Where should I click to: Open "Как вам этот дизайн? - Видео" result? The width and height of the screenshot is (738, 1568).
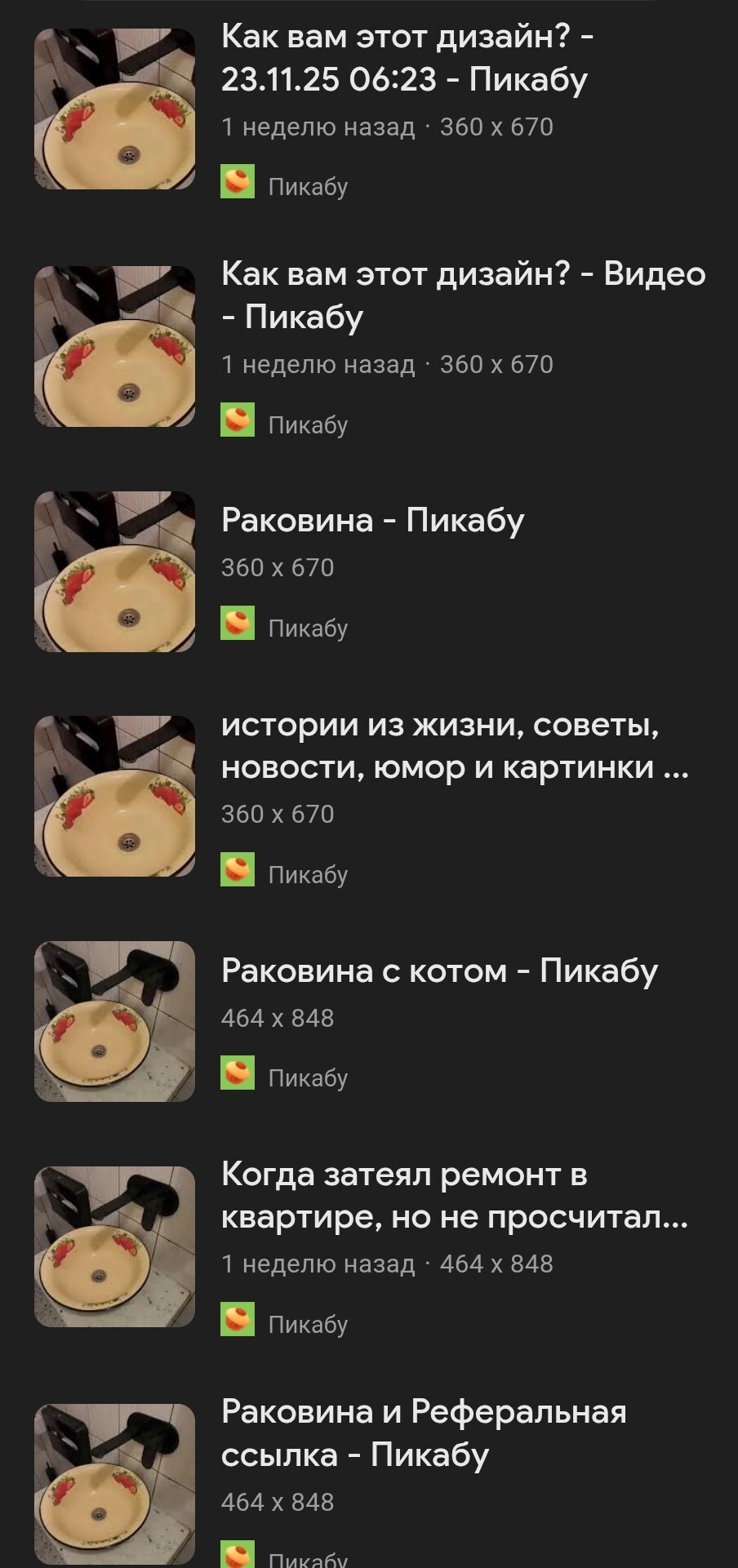point(463,295)
